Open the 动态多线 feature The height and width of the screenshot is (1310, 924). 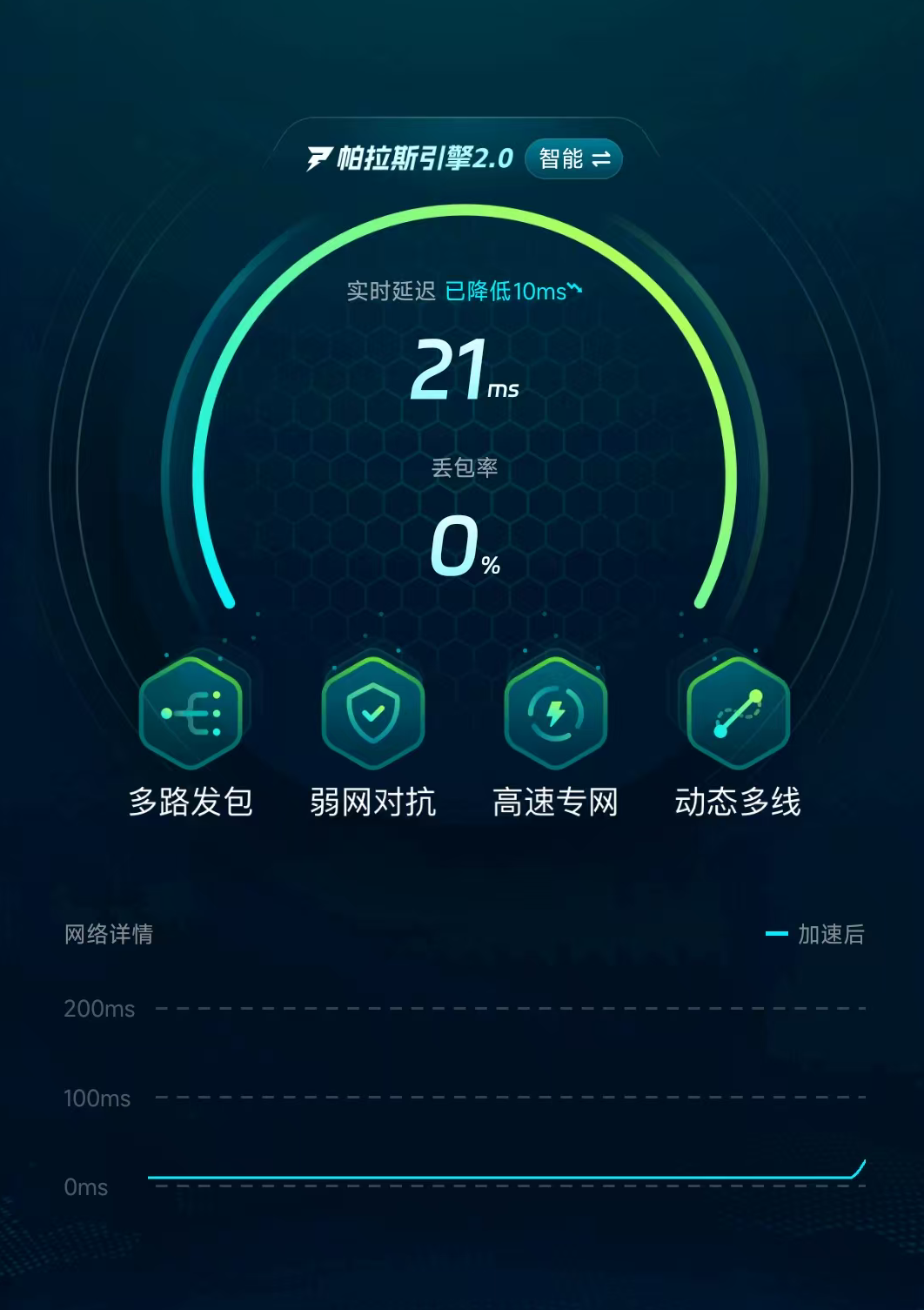click(x=738, y=714)
